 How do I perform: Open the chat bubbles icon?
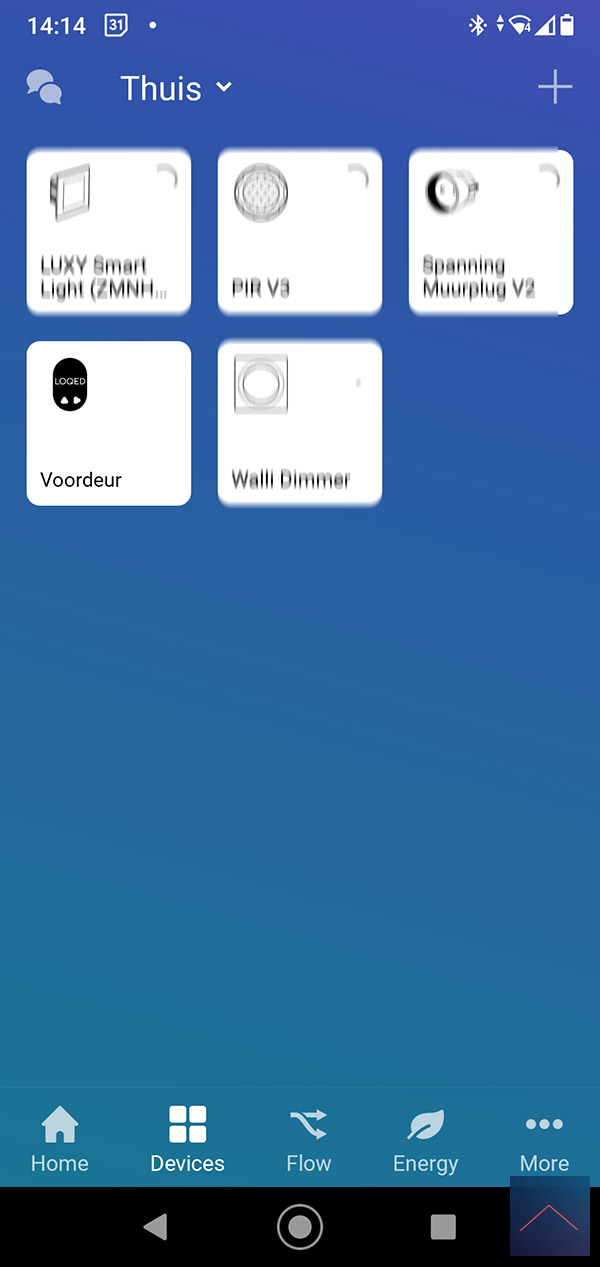44,88
